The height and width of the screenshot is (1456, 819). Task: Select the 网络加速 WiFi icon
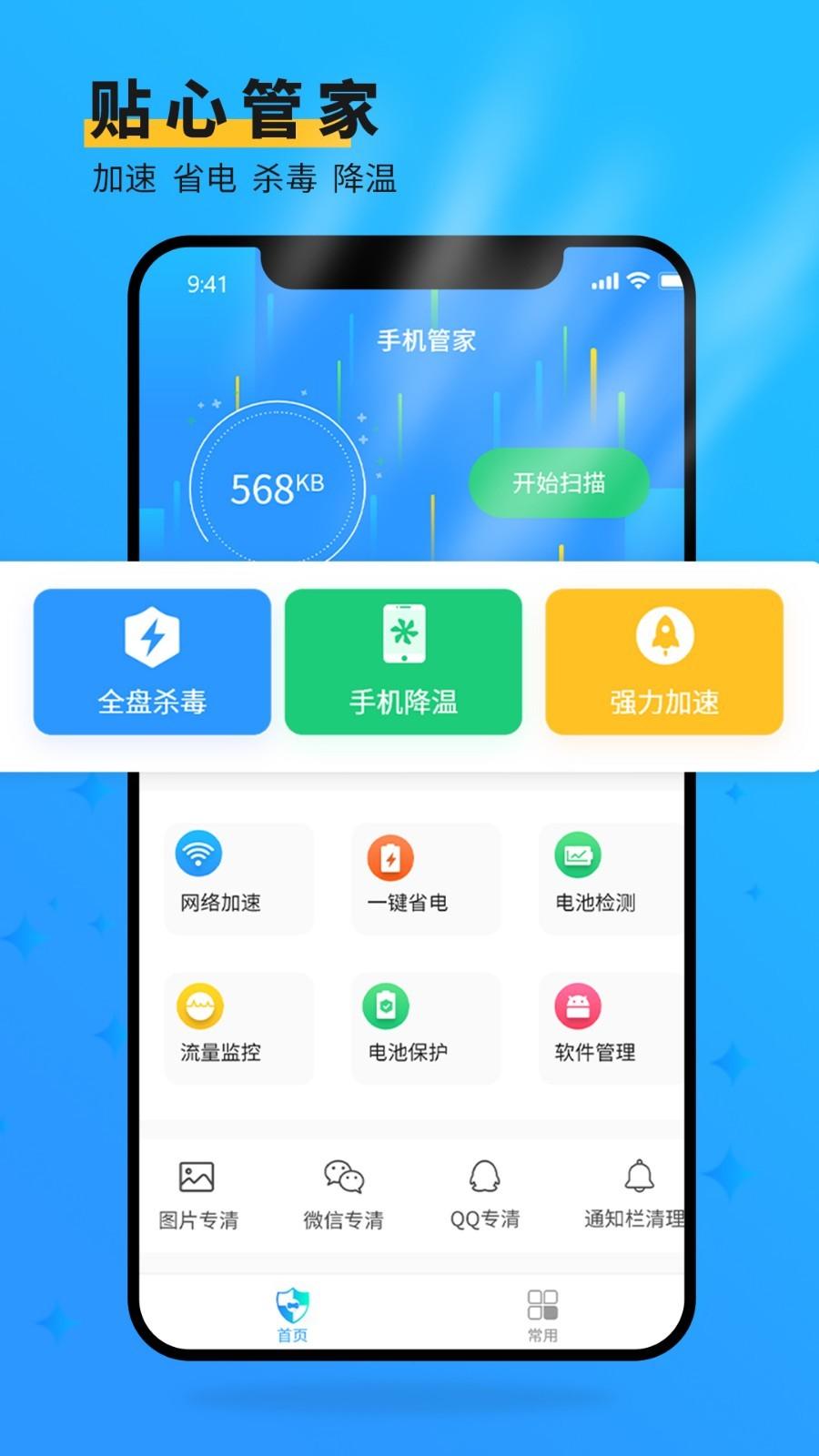coord(197,853)
